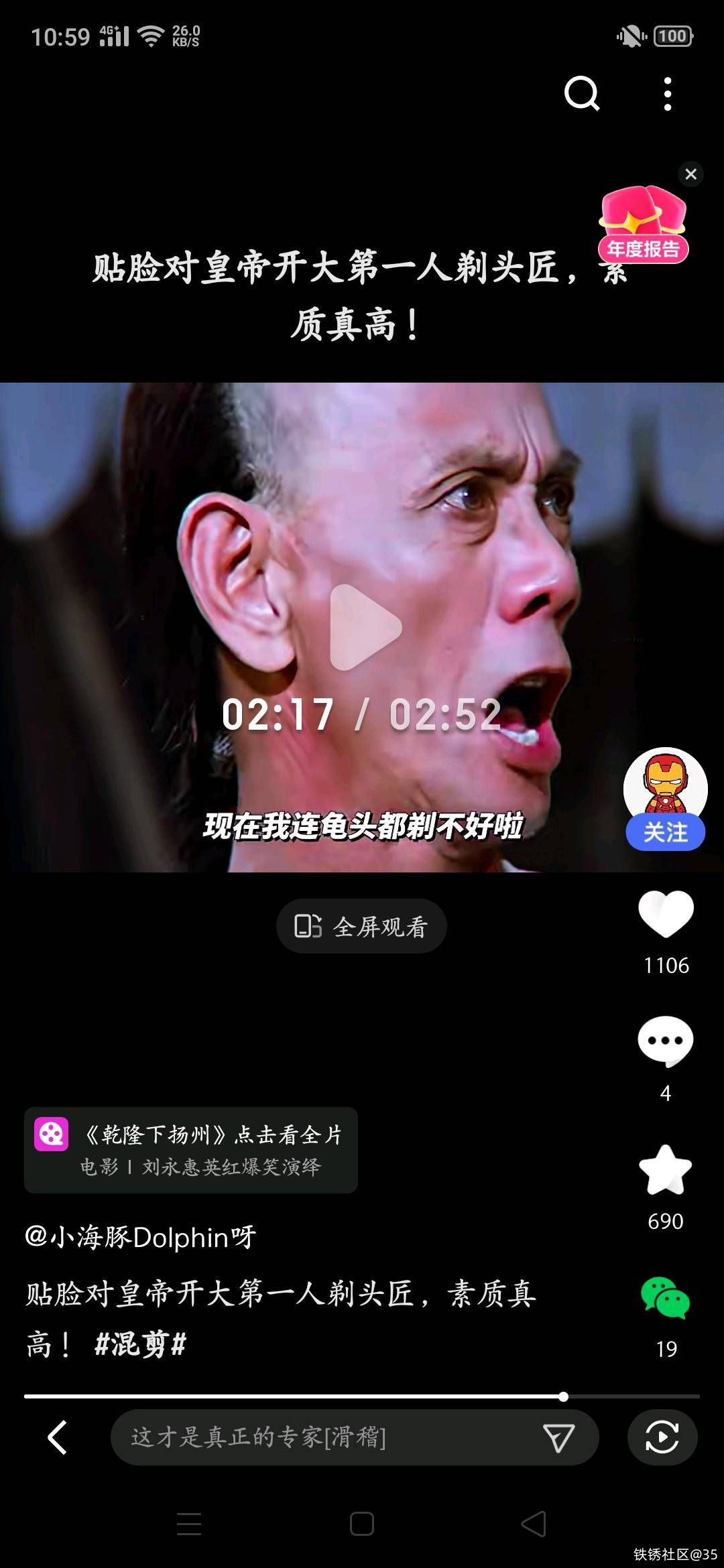Send the comment with the arrow icon
Screen dimensions: 724x1568
click(x=558, y=1437)
